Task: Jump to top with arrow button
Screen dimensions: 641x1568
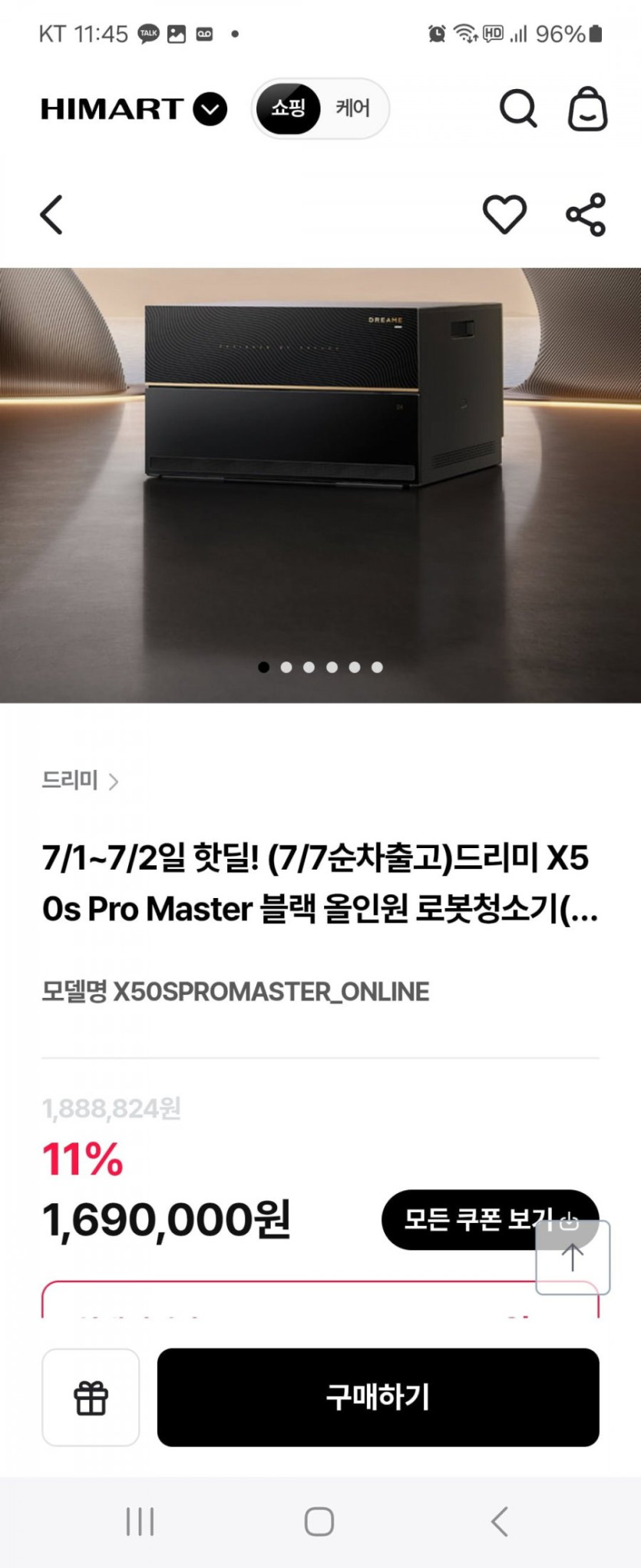Action: (573, 1258)
